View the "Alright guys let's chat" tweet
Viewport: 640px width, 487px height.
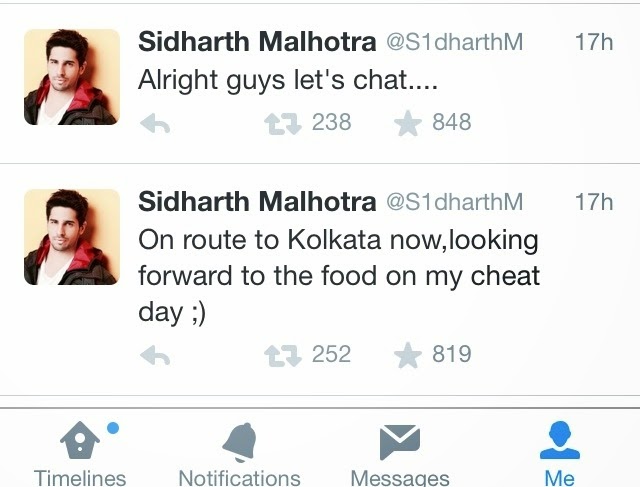pyautogui.click(x=287, y=79)
